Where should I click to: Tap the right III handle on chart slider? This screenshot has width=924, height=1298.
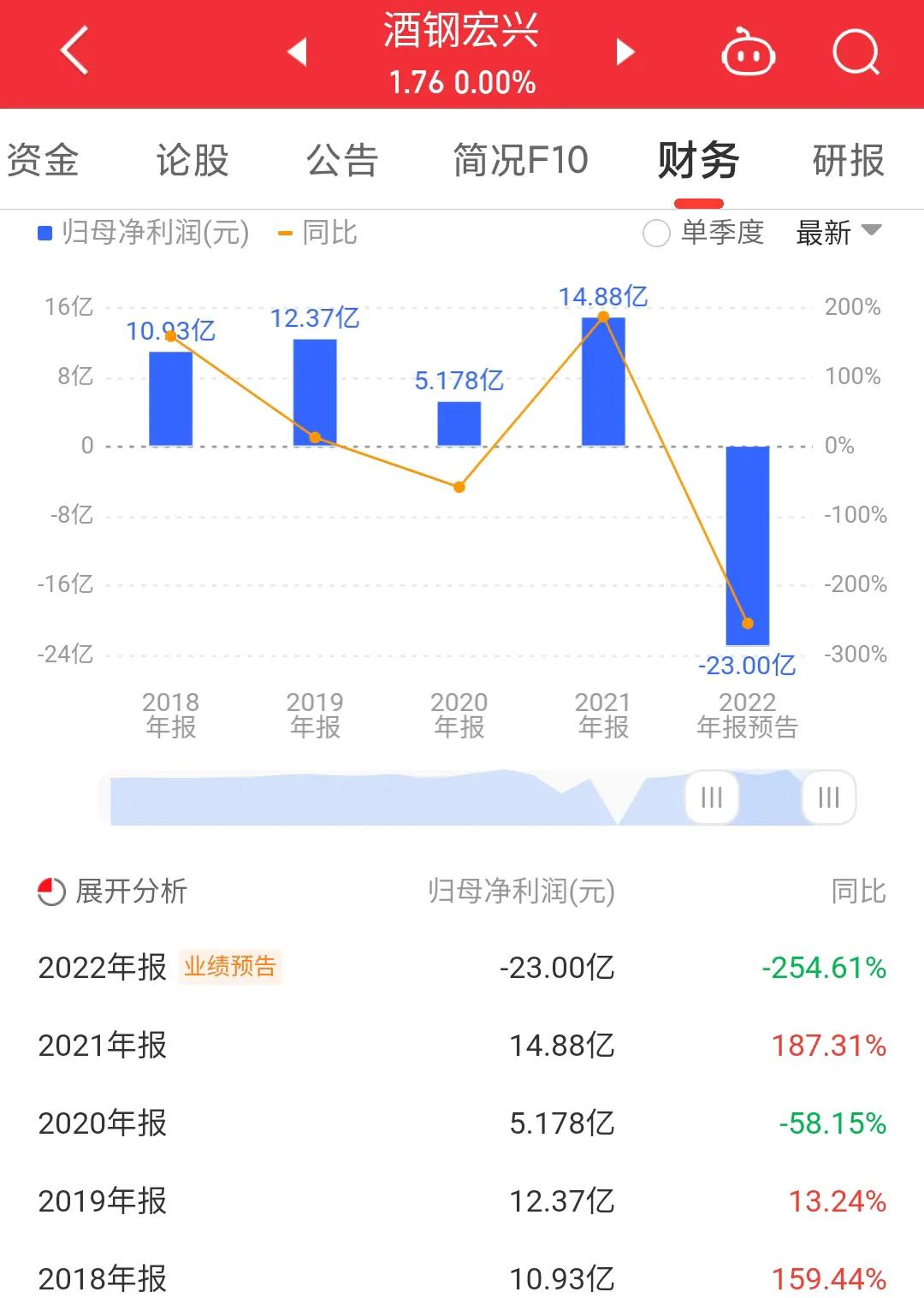(x=826, y=798)
